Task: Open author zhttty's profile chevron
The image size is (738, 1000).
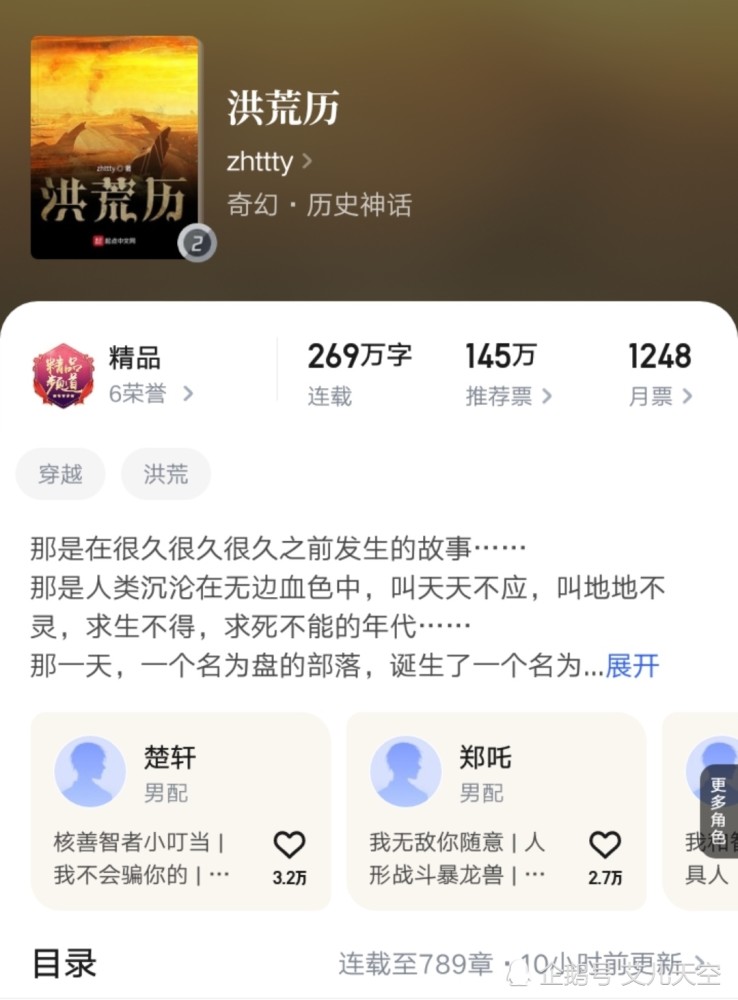Action: (x=308, y=163)
